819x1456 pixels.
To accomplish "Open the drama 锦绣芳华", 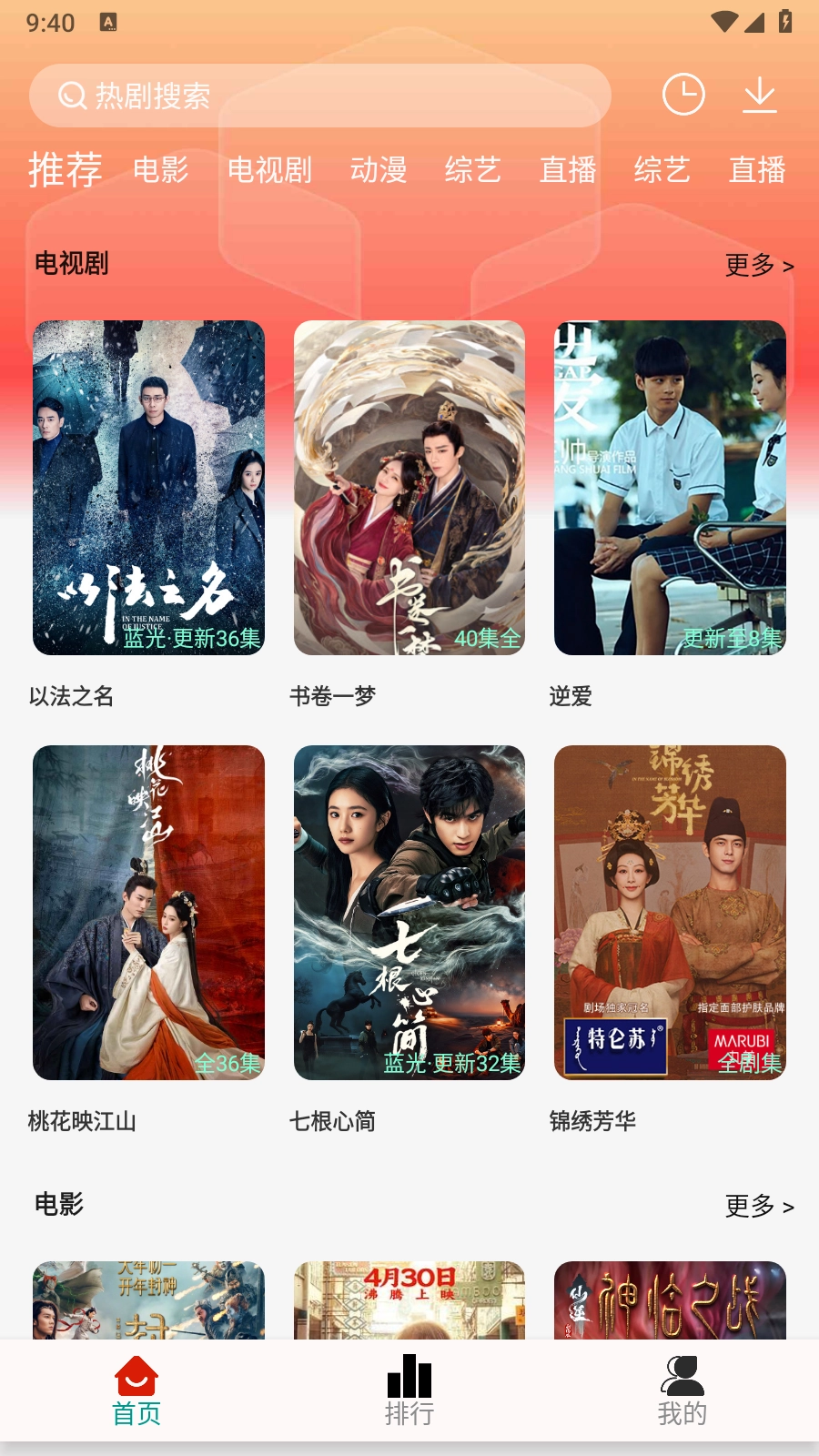I will (x=670, y=913).
